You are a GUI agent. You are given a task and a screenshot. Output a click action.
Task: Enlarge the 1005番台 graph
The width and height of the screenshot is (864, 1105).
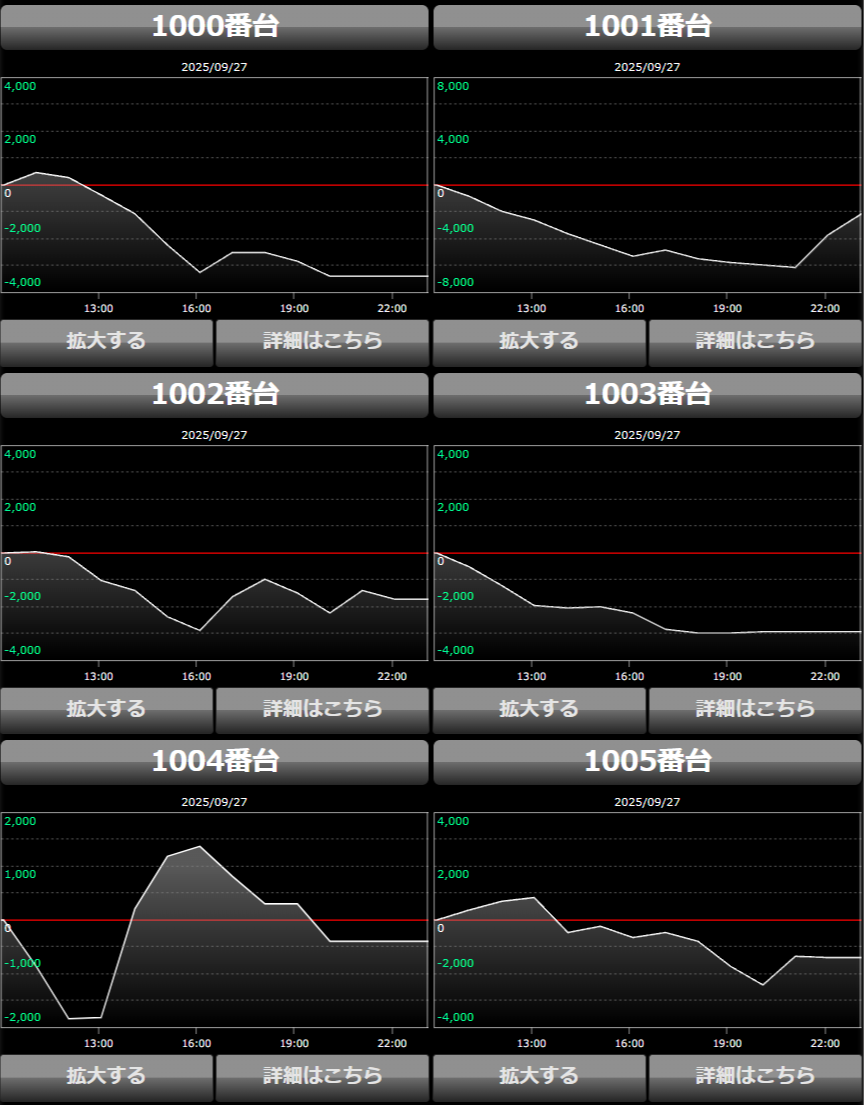coord(540,1077)
